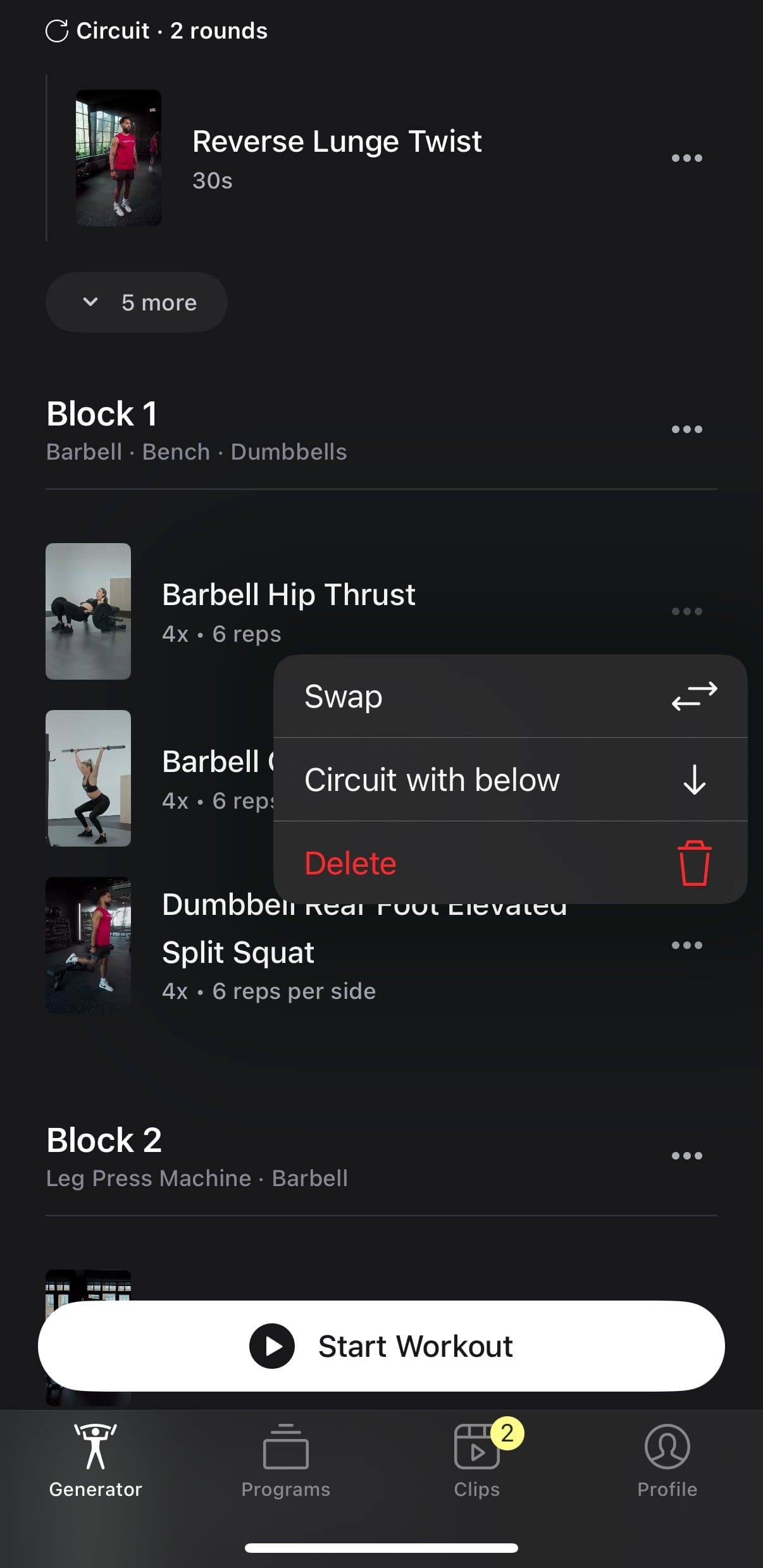The width and height of the screenshot is (763, 1568).
Task: Delete the exercise from the menu
Action: click(x=509, y=863)
